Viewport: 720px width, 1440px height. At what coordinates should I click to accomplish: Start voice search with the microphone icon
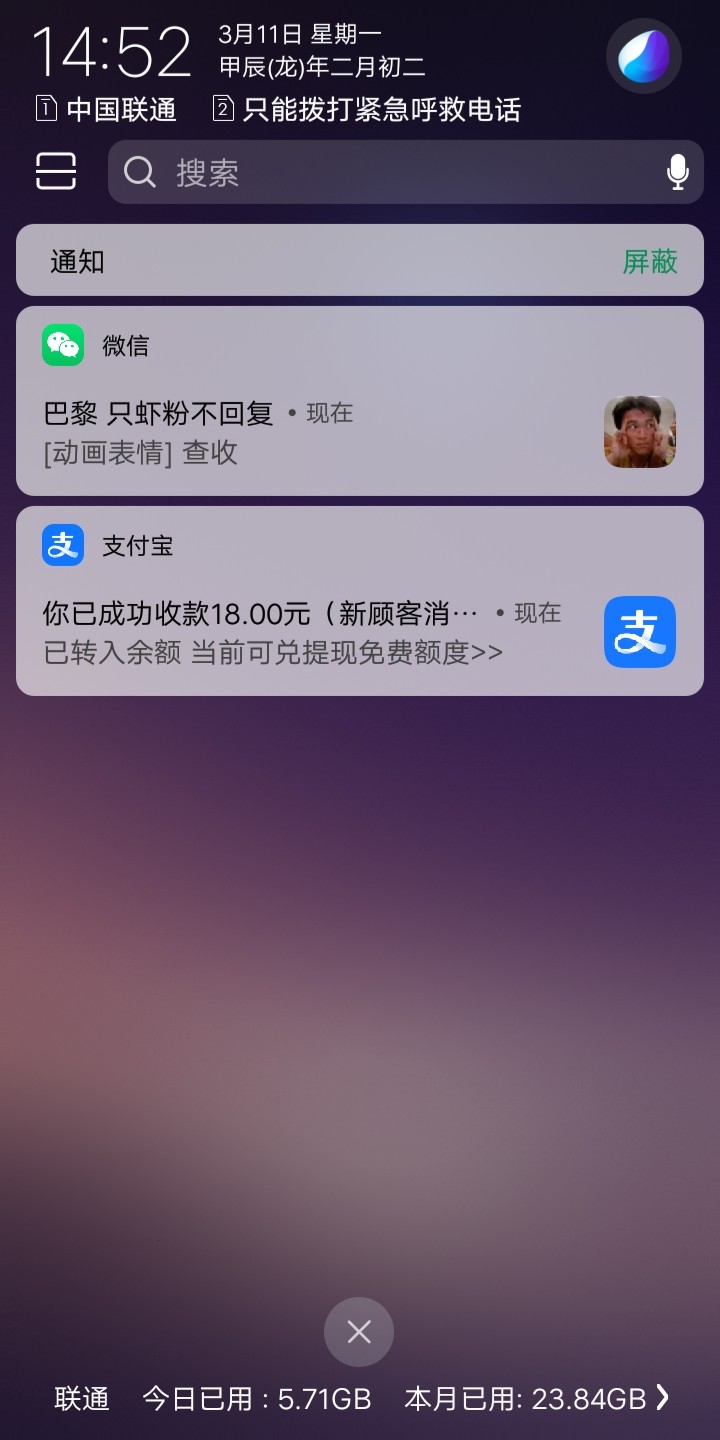677,172
